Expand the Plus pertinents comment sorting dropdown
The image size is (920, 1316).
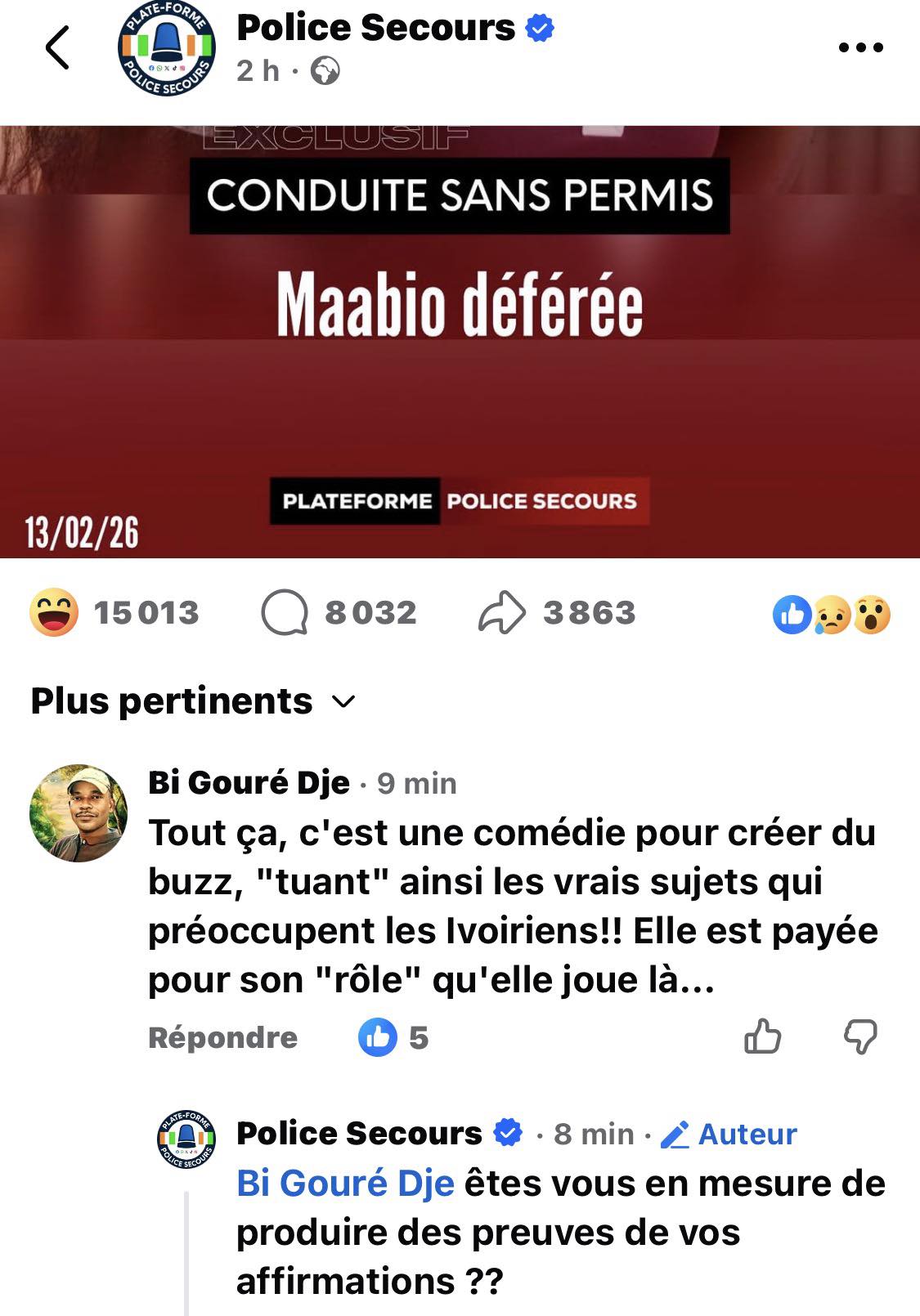[x=193, y=701]
